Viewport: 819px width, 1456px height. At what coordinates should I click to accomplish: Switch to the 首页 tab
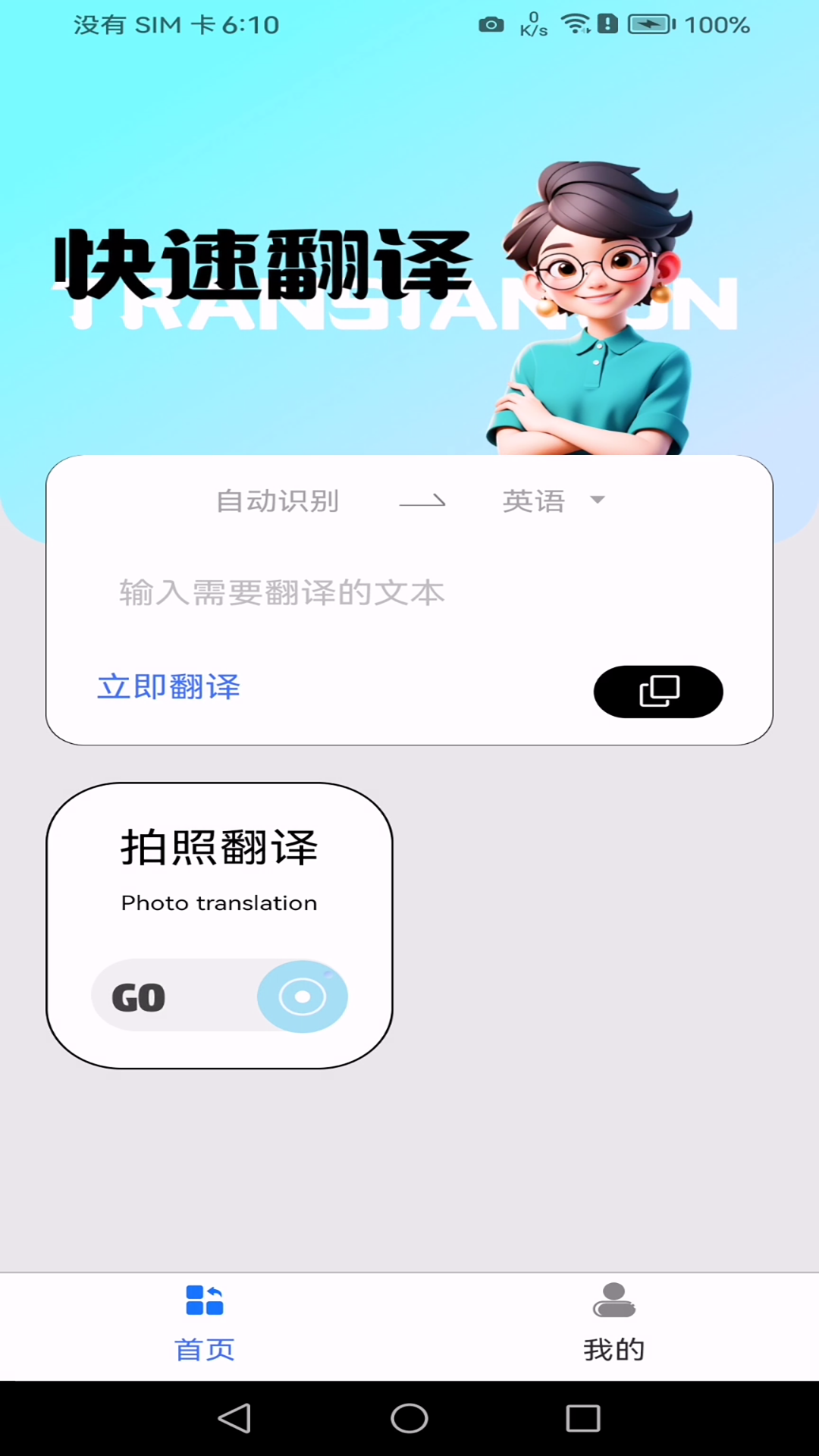click(x=203, y=1327)
